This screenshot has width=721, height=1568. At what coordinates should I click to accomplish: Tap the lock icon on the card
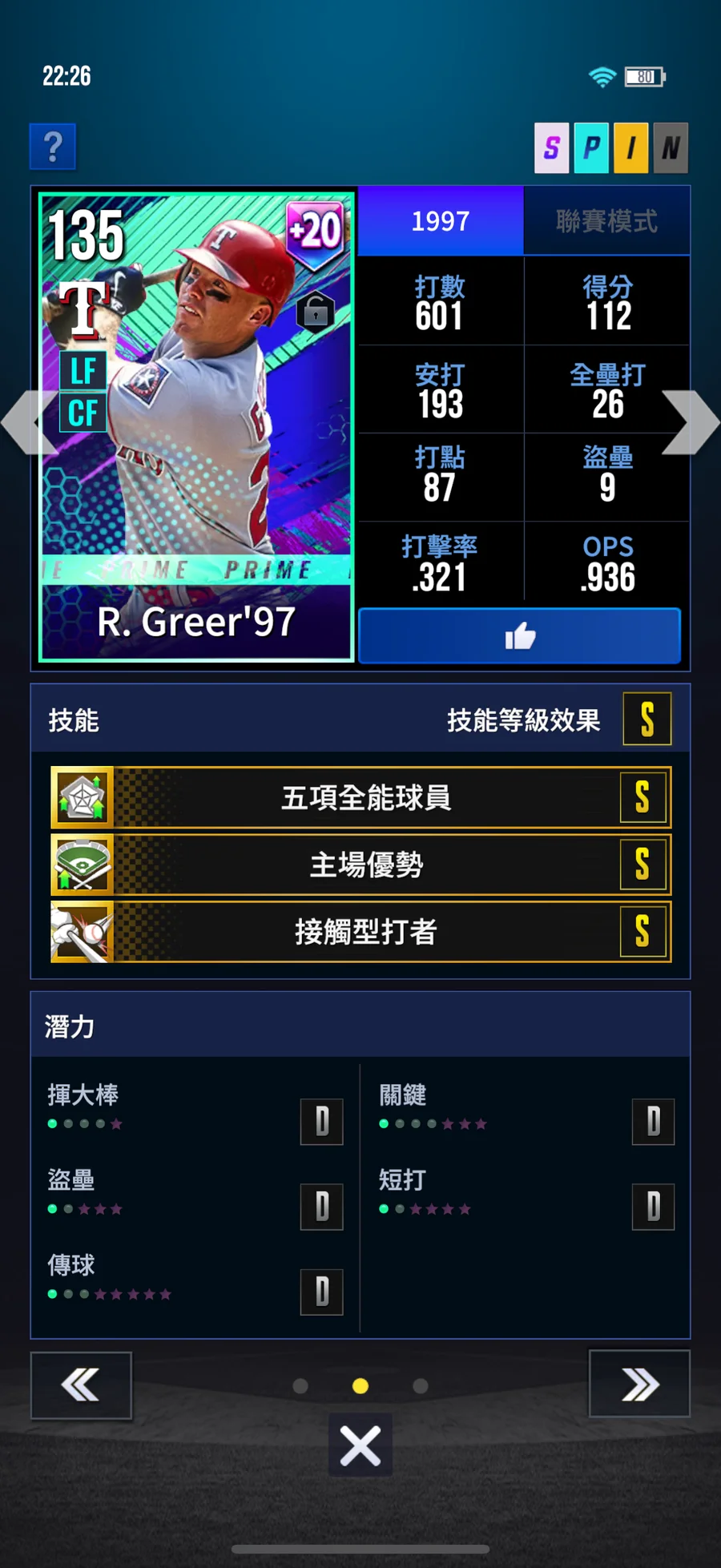(316, 312)
